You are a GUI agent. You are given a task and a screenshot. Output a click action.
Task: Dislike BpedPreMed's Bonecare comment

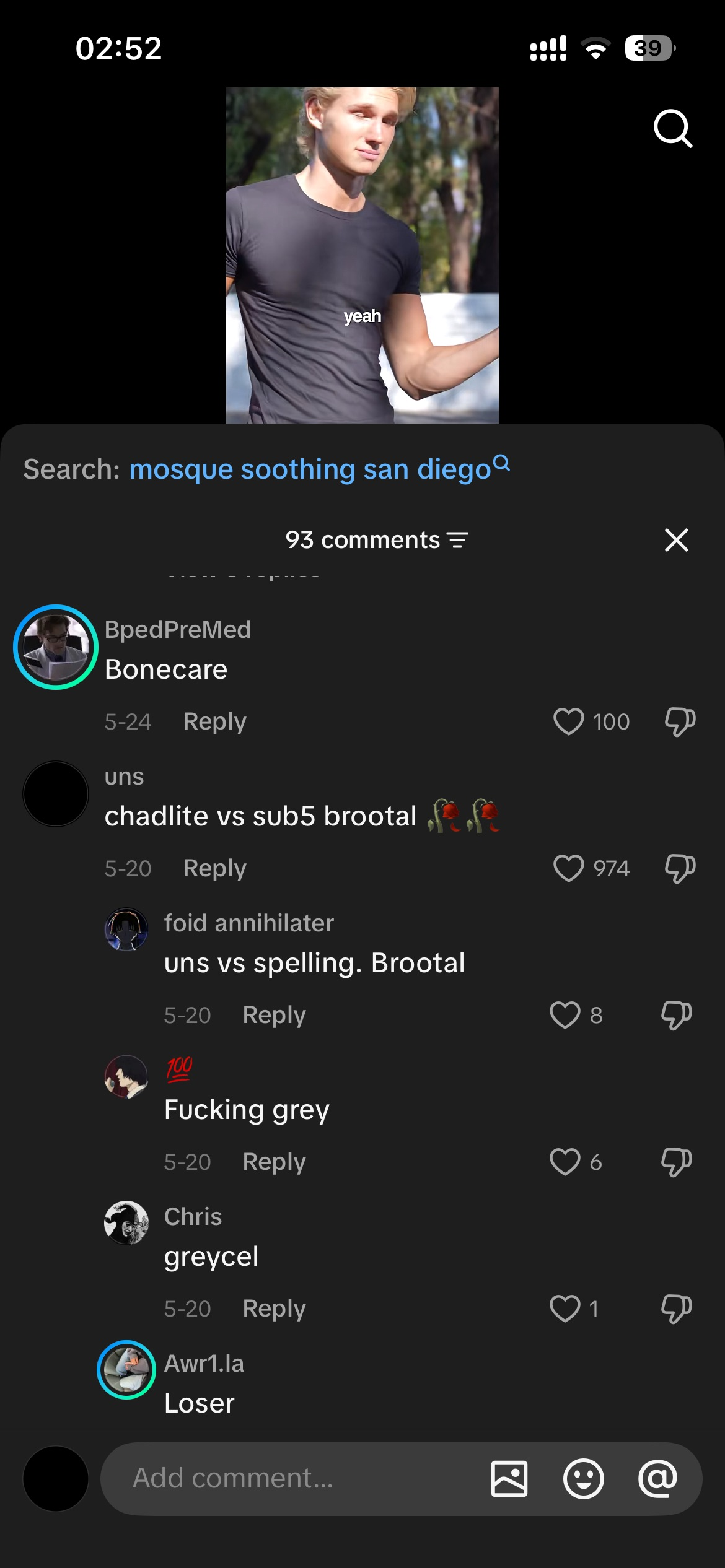pyautogui.click(x=680, y=721)
